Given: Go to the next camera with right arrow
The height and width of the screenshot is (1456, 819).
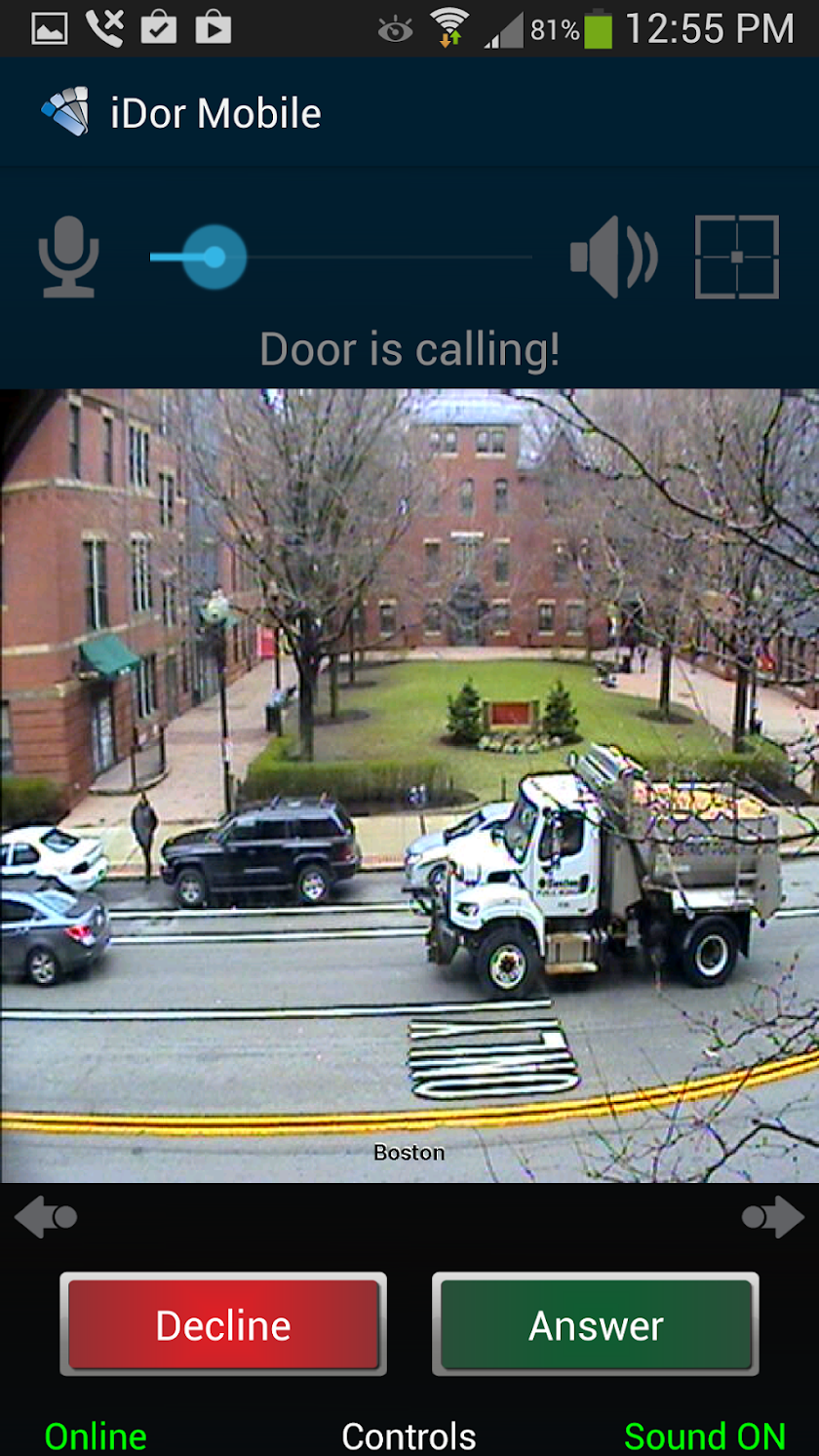Looking at the screenshot, I should (773, 1217).
